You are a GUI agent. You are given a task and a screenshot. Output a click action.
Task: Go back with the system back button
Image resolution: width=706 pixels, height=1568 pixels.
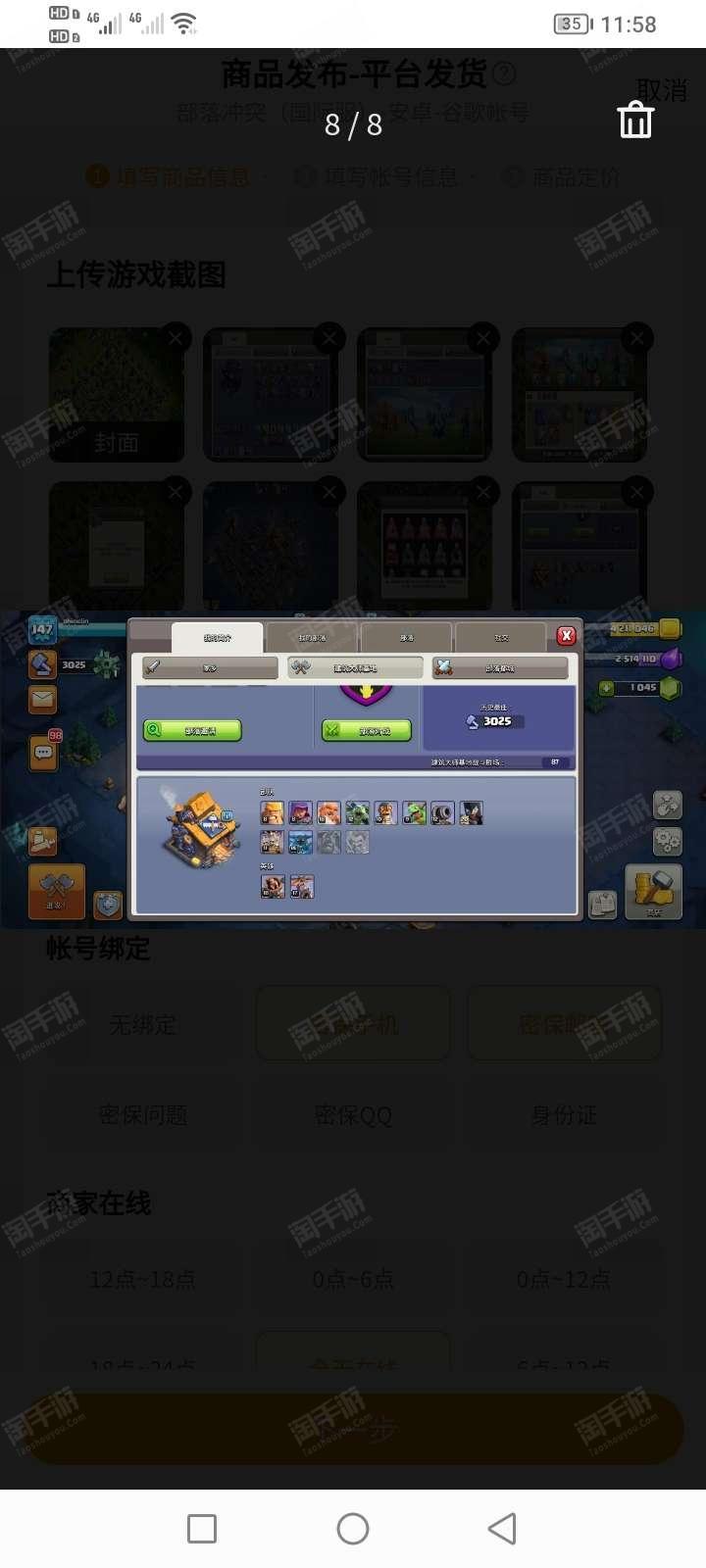pyautogui.click(x=502, y=1528)
